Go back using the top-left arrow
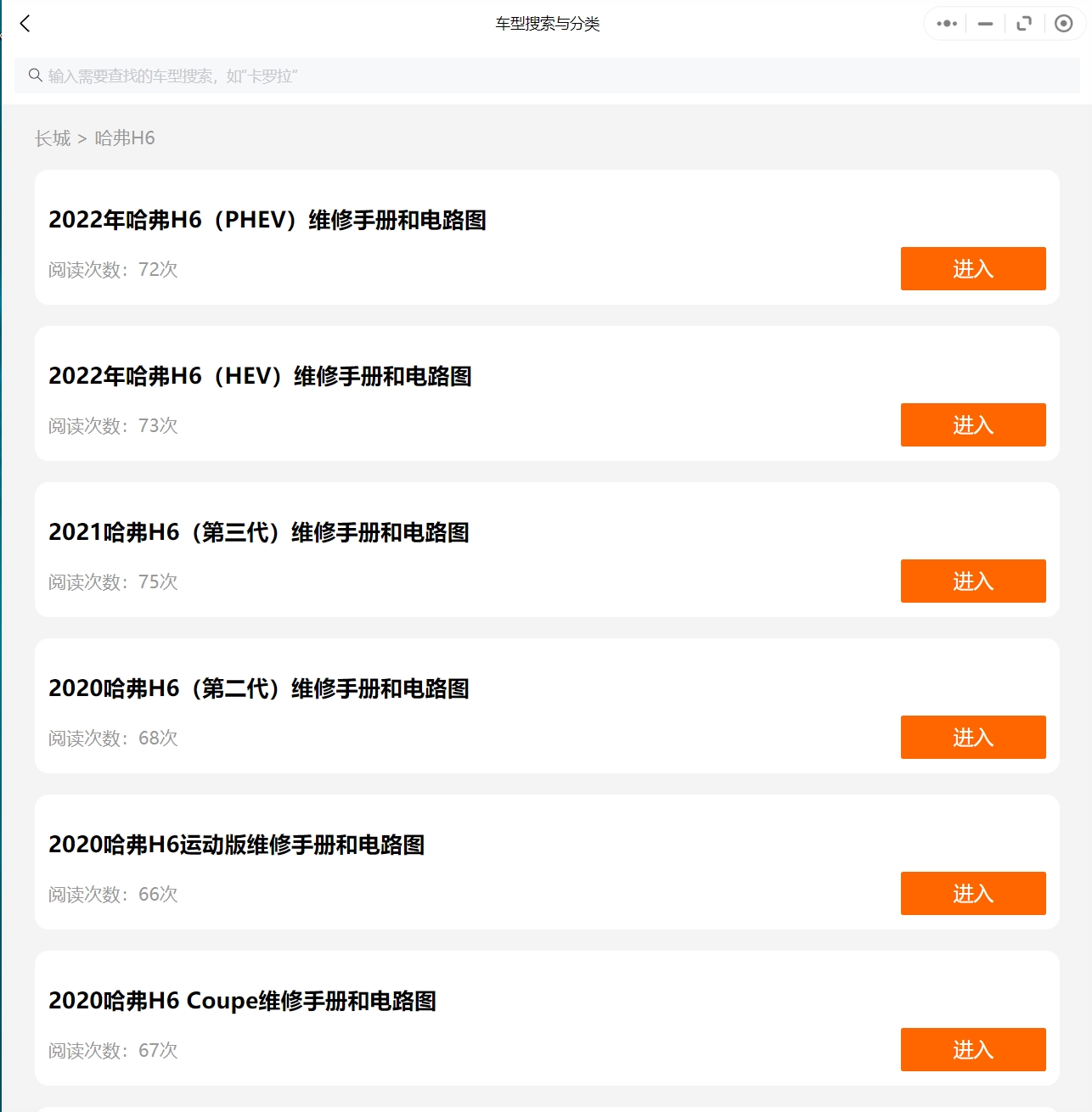Viewport: 1092px width, 1112px height. (x=25, y=24)
